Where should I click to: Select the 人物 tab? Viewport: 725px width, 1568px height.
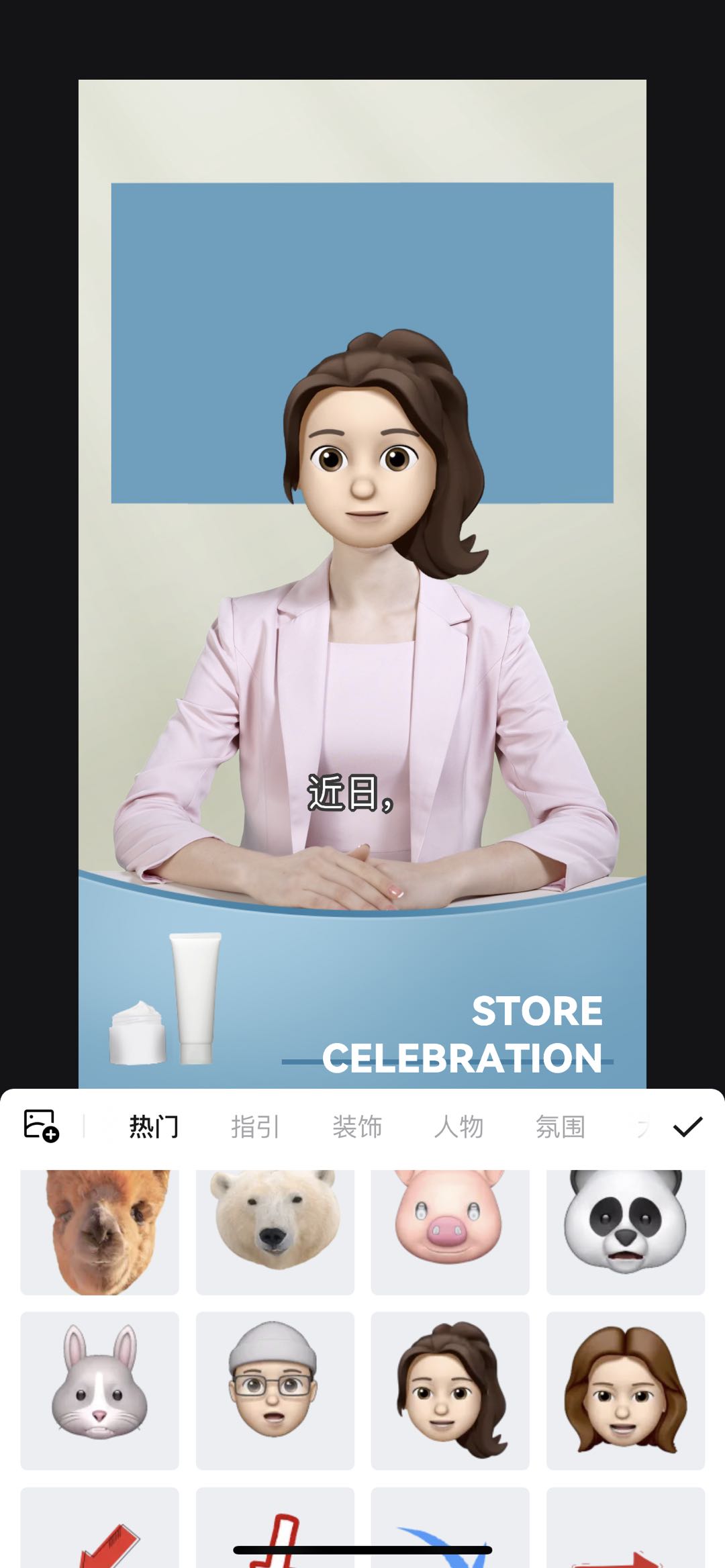458,1126
